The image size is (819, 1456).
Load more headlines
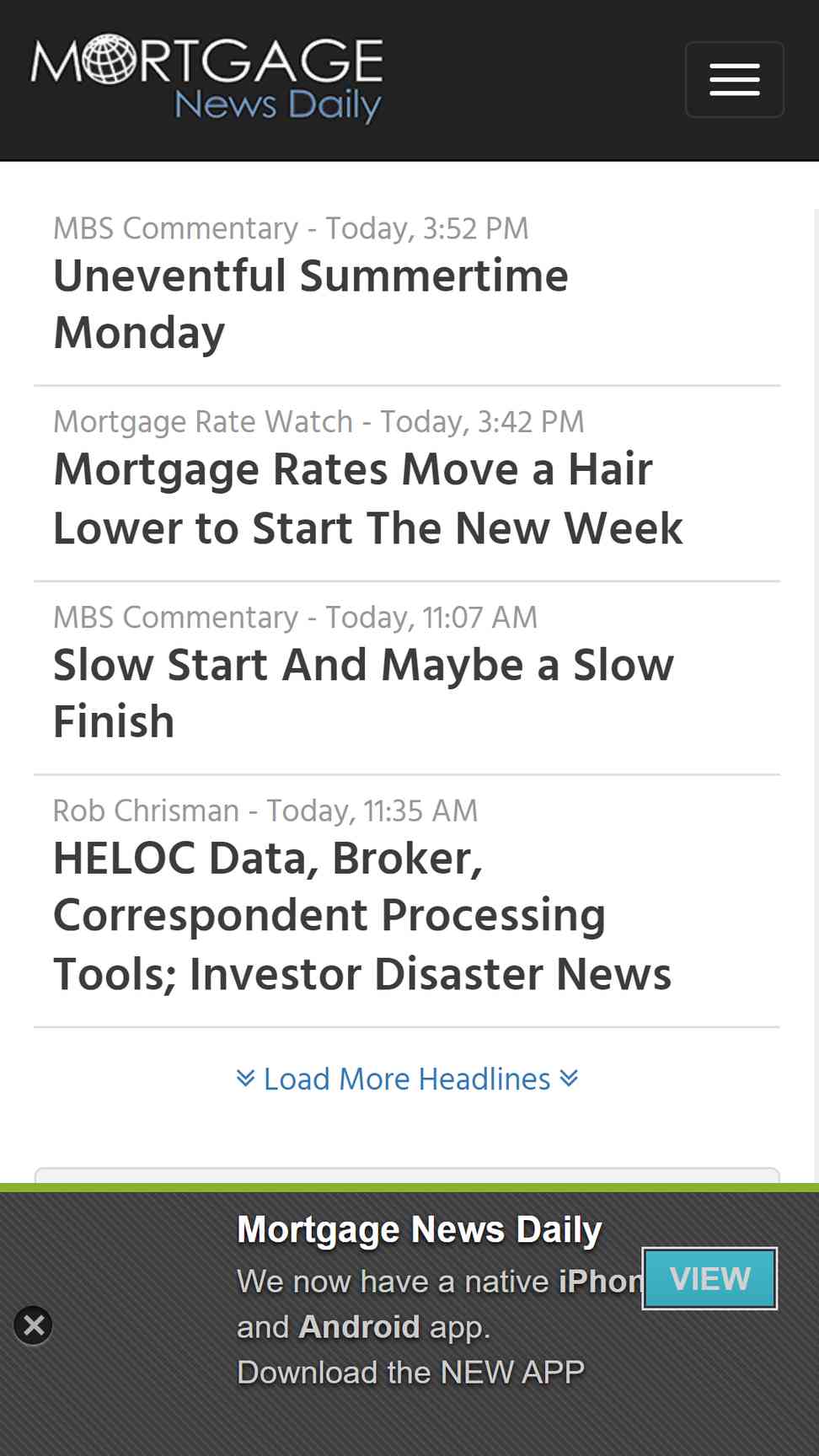(407, 1079)
